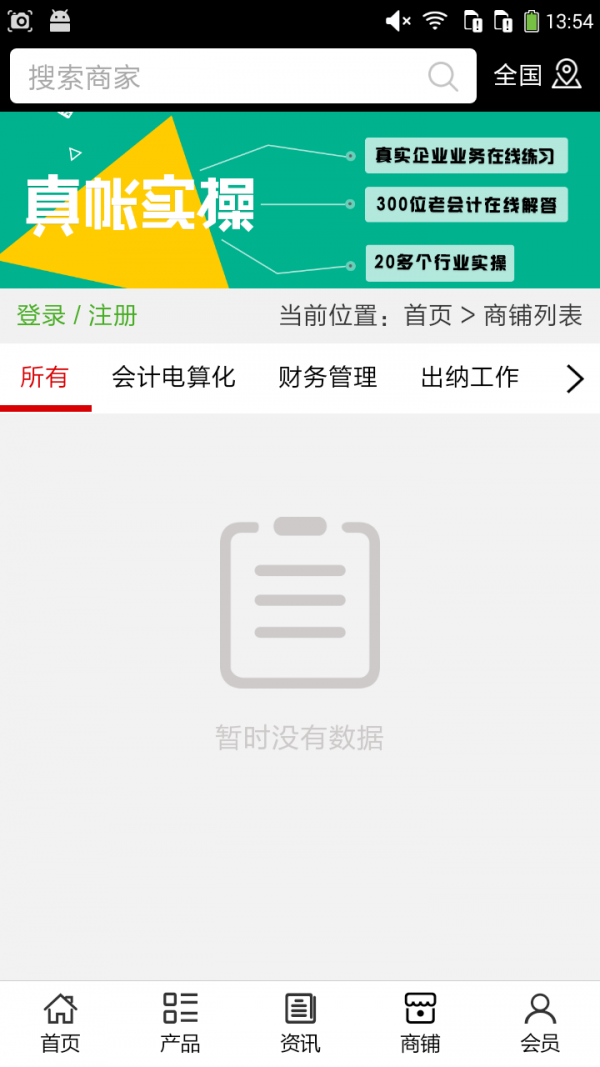Screen dimensions: 600x1067
Task: Tap the 搜索商家 search field
Action: tap(220, 77)
